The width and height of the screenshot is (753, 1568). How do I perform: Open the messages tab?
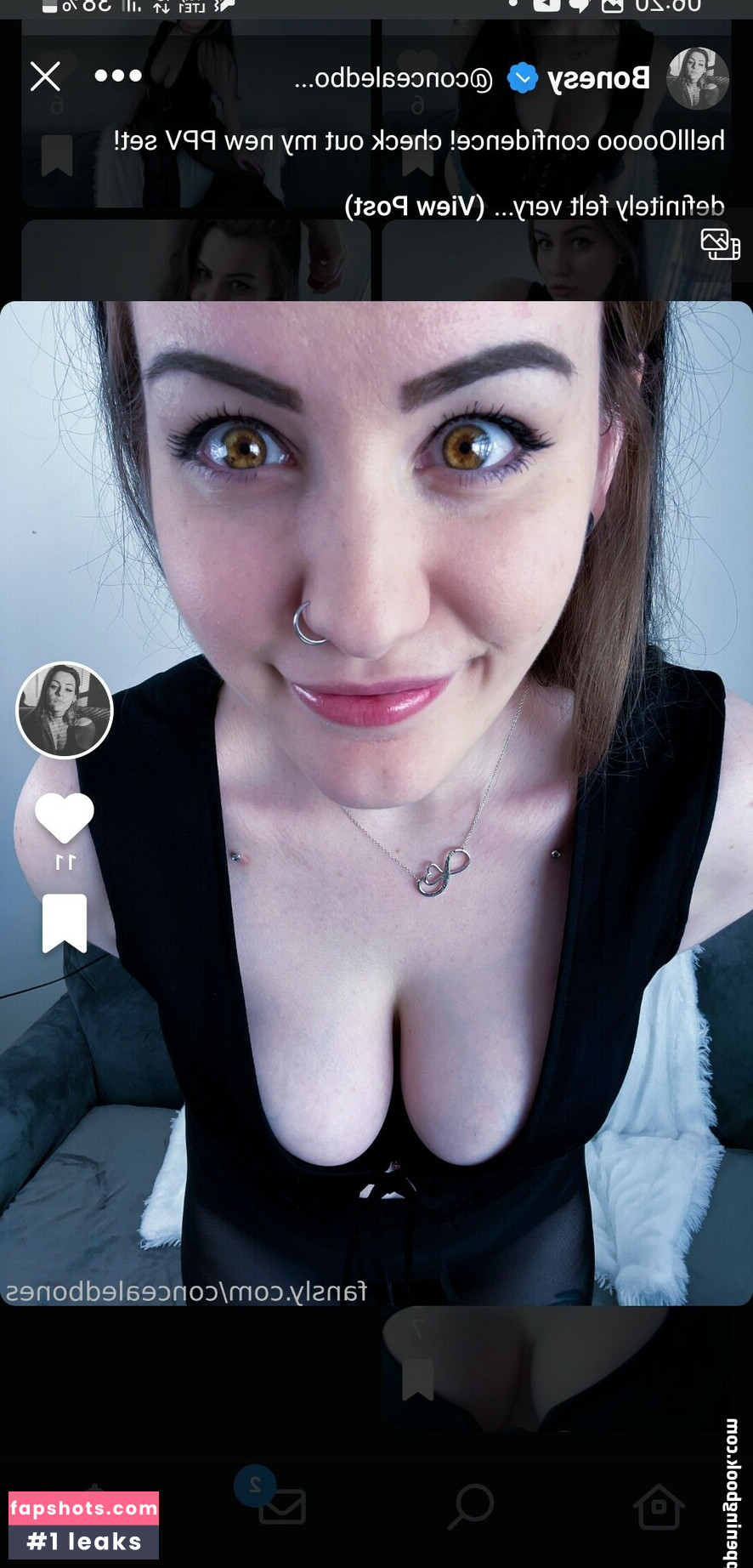[x=282, y=1506]
